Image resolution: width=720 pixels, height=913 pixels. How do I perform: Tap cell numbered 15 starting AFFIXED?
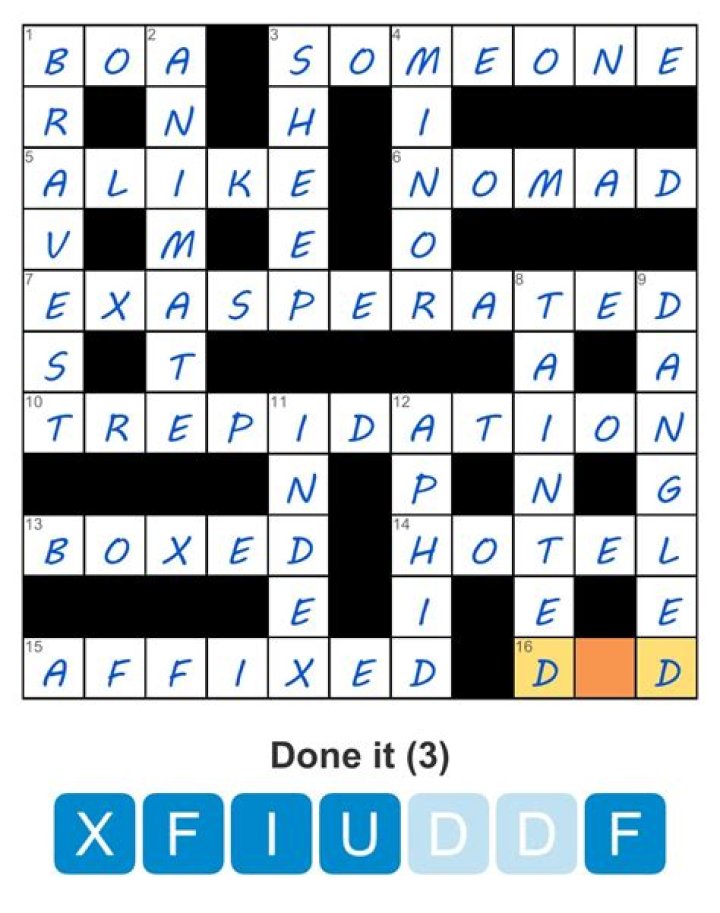click(x=53, y=669)
